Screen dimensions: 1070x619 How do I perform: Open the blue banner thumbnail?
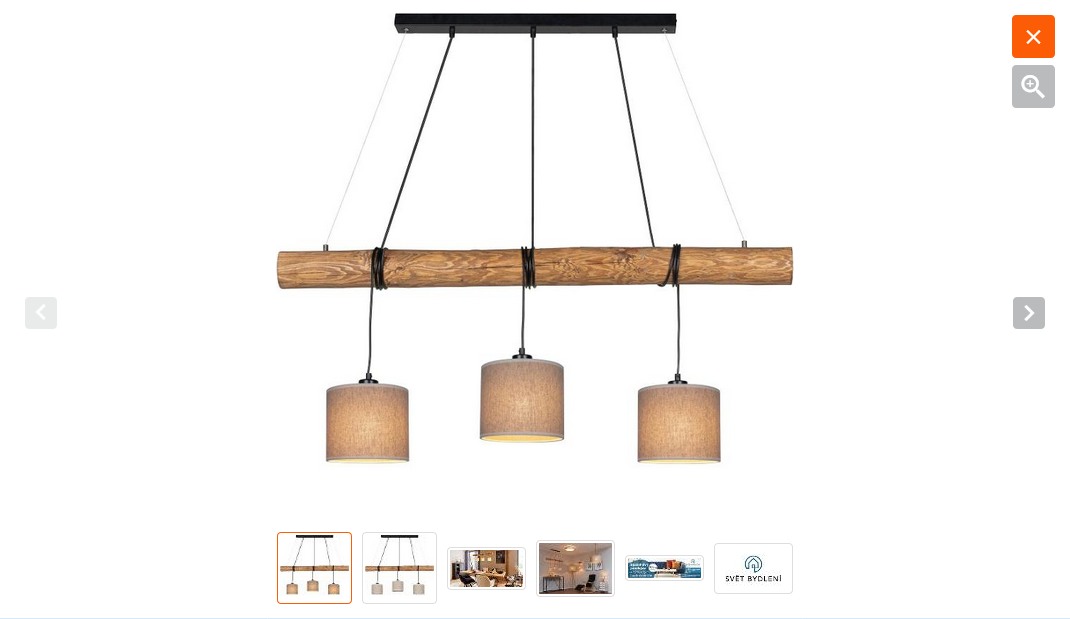point(664,568)
